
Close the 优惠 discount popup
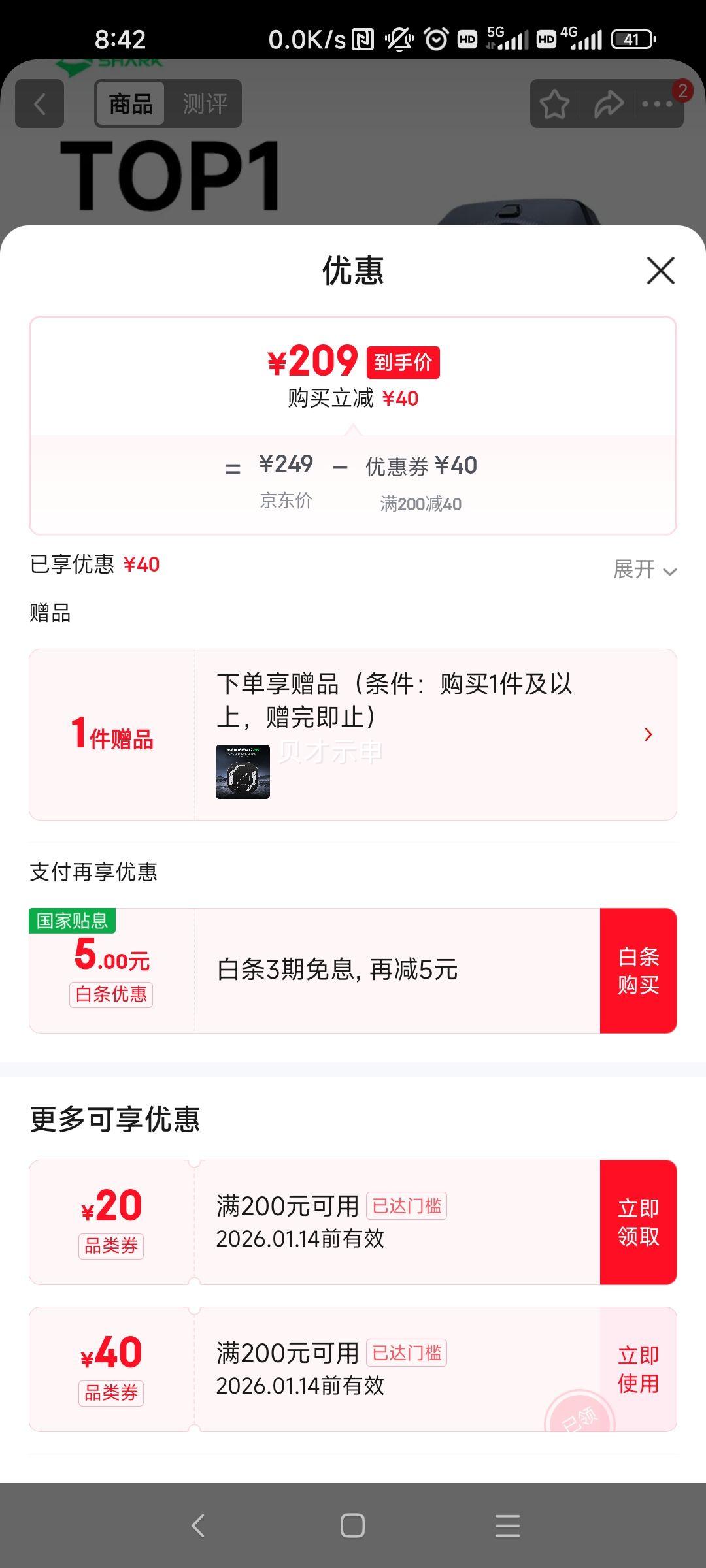click(x=660, y=271)
